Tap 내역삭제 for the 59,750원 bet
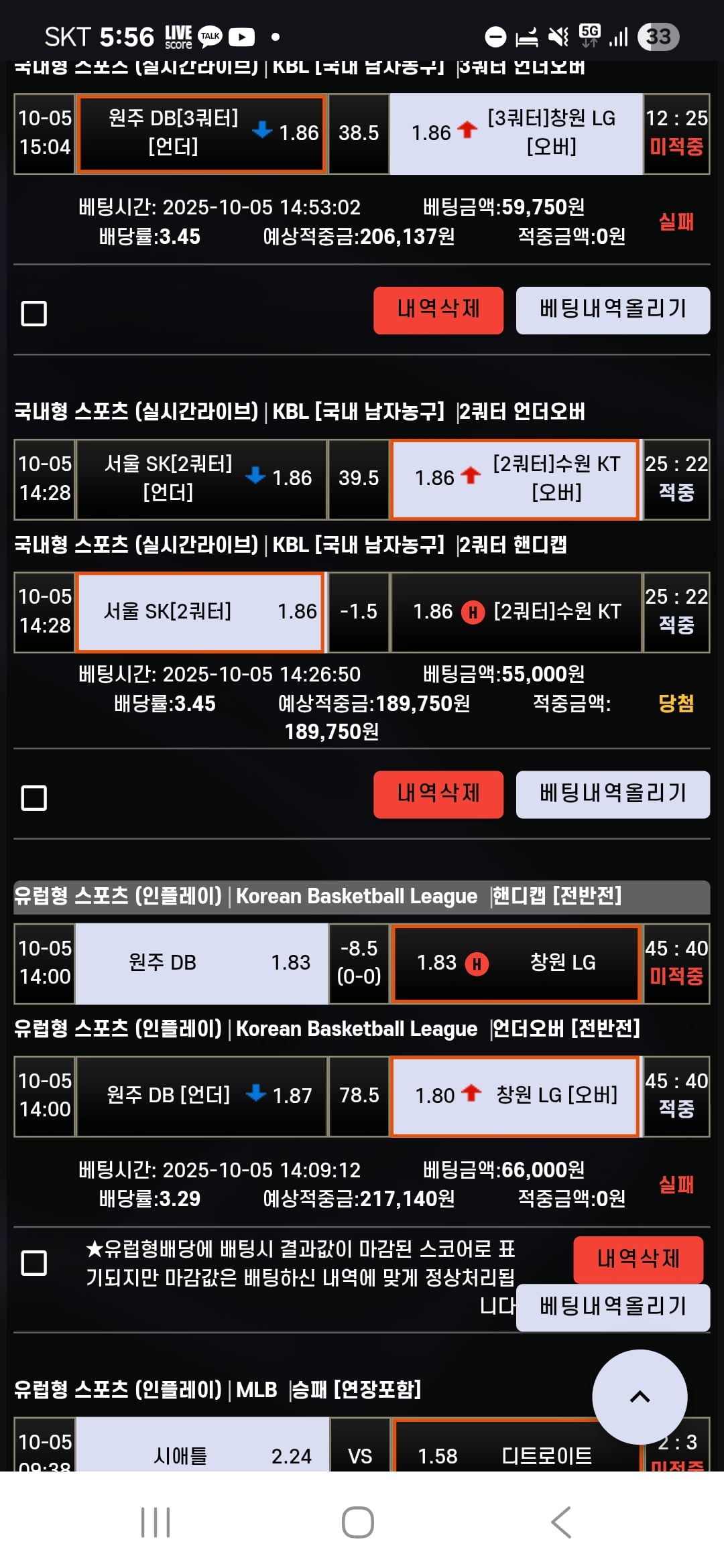 tap(438, 310)
